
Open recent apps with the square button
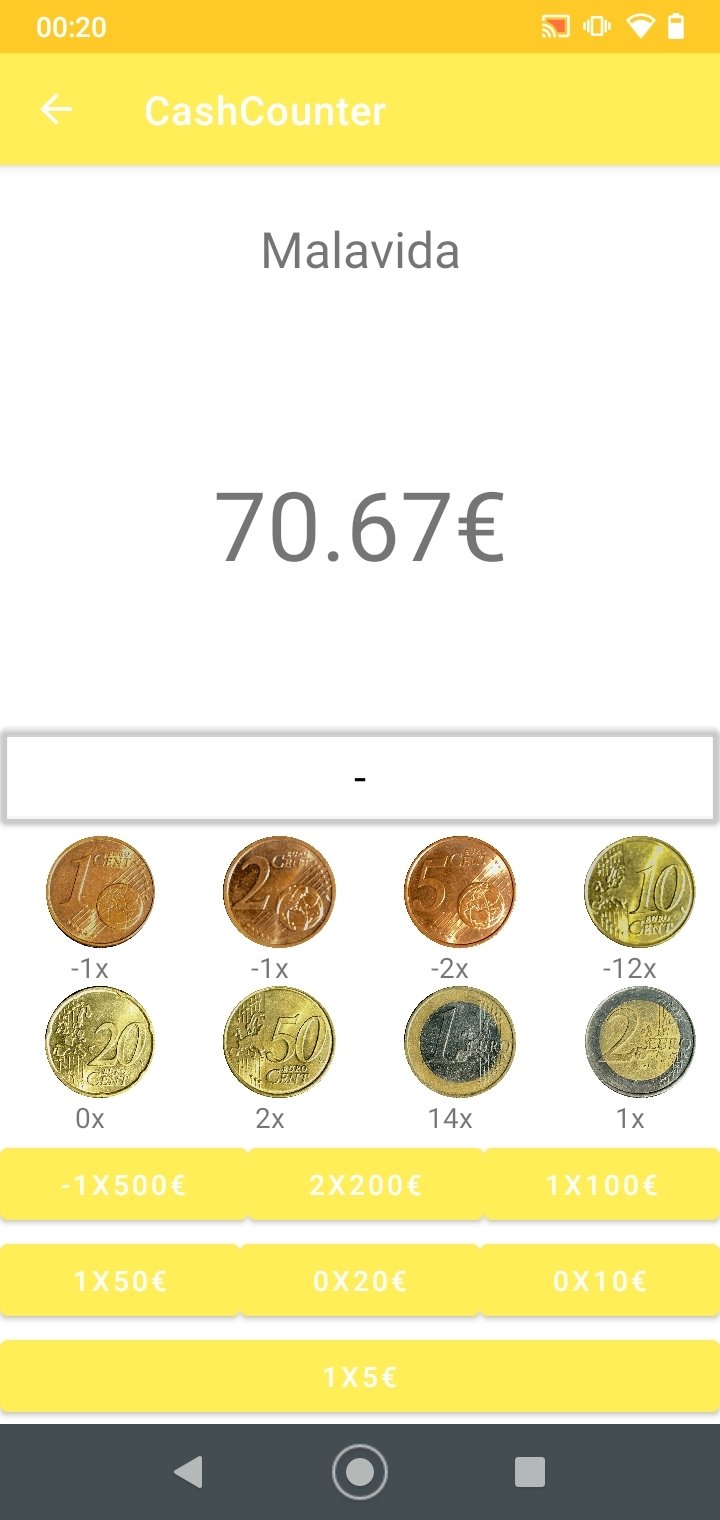[529, 1472]
